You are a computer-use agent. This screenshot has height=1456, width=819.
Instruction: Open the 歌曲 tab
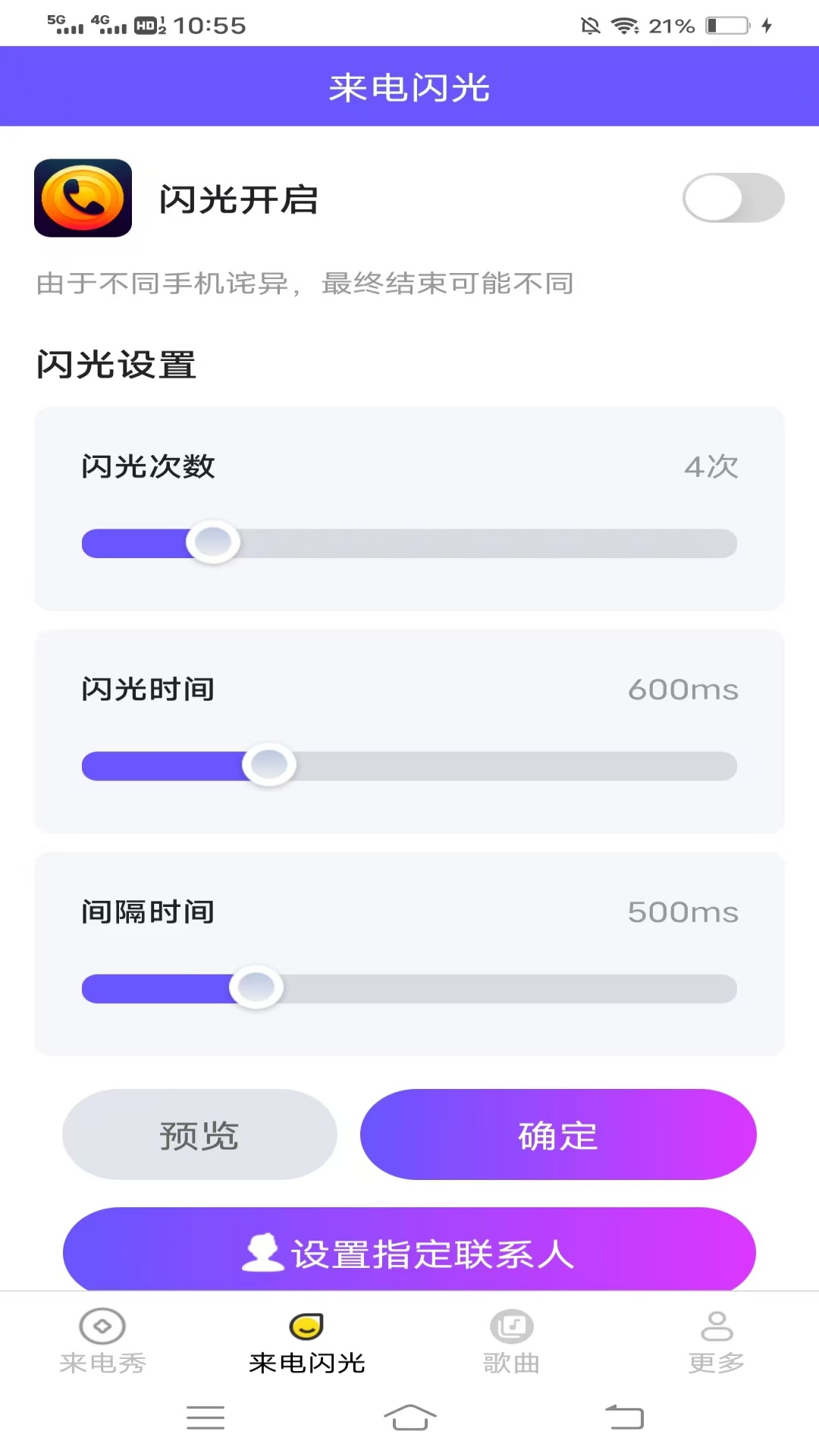(510, 1341)
